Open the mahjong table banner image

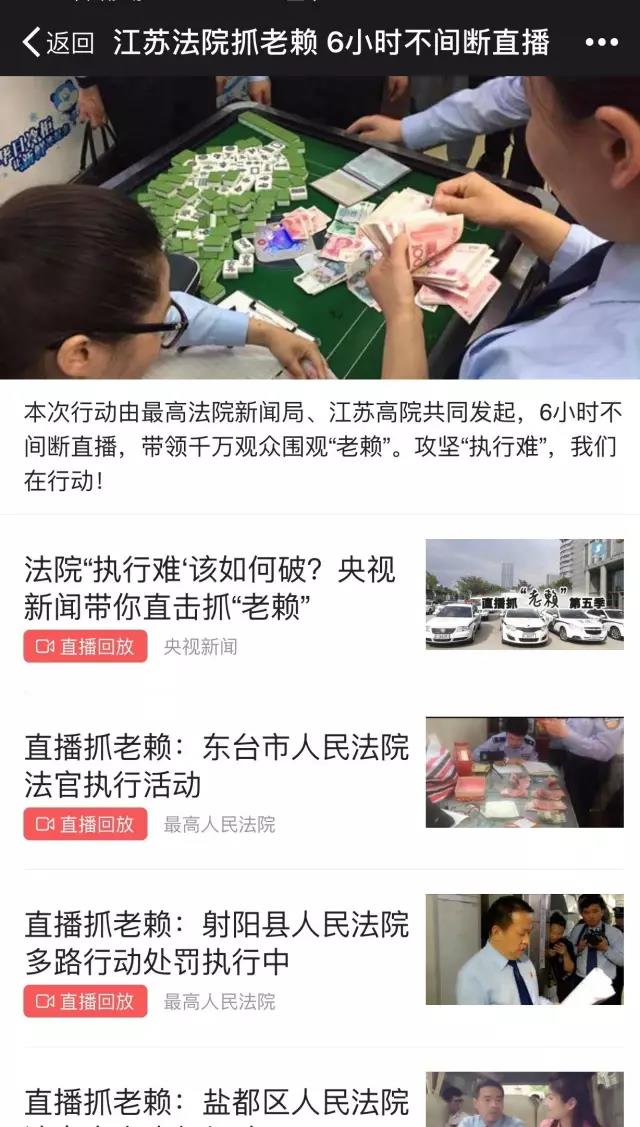(x=320, y=228)
